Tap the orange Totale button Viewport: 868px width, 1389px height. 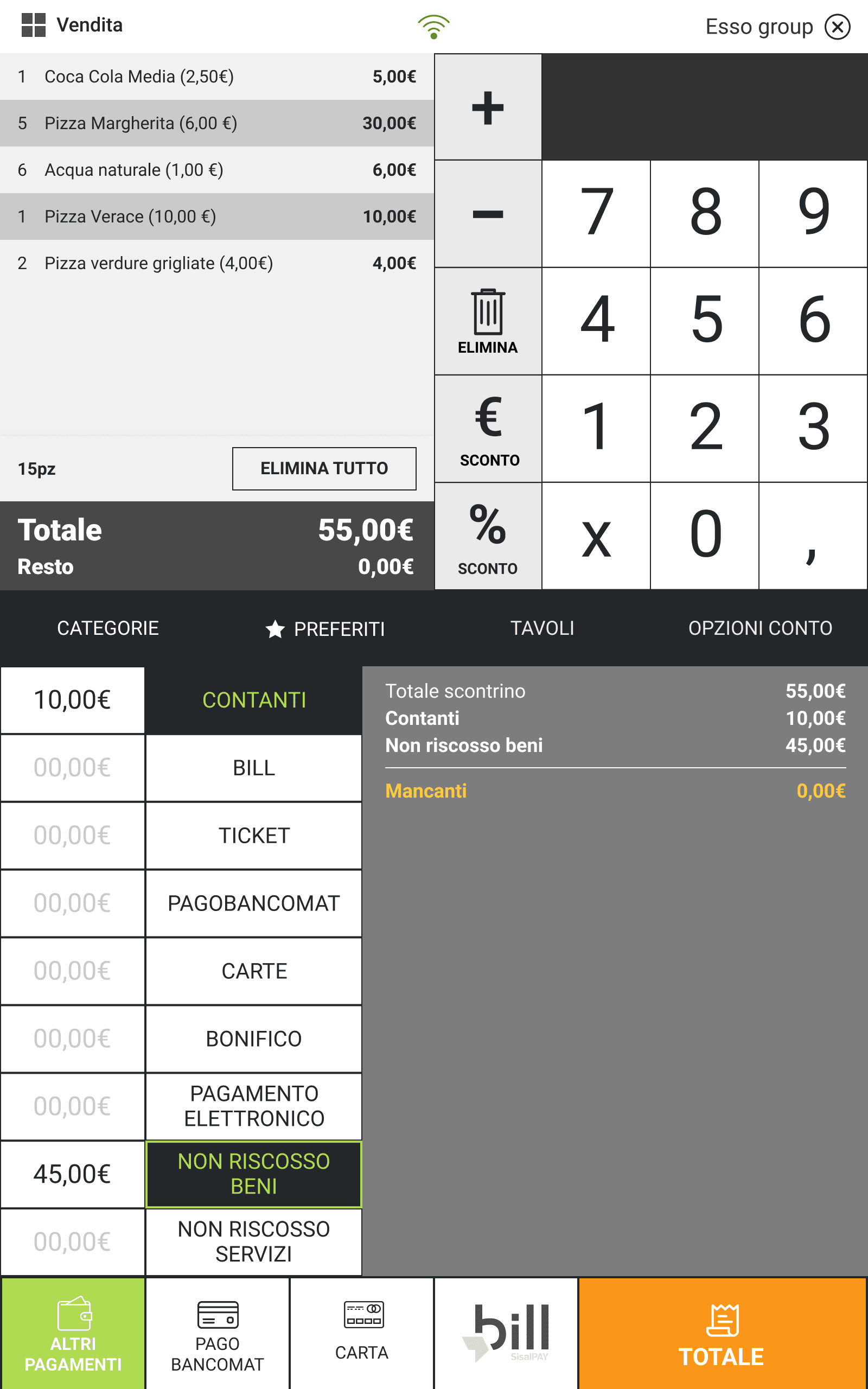coord(722,1334)
